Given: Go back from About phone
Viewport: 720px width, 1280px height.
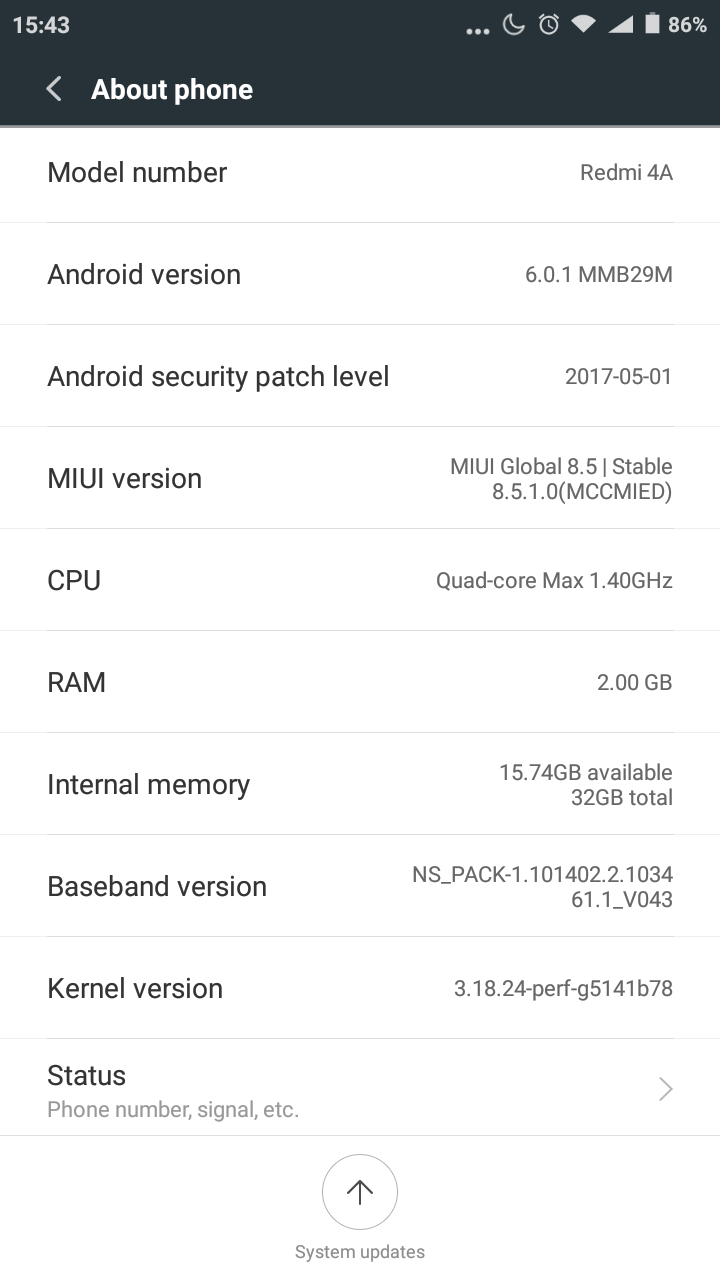Looking at the screenshot, I should [54, 89].
